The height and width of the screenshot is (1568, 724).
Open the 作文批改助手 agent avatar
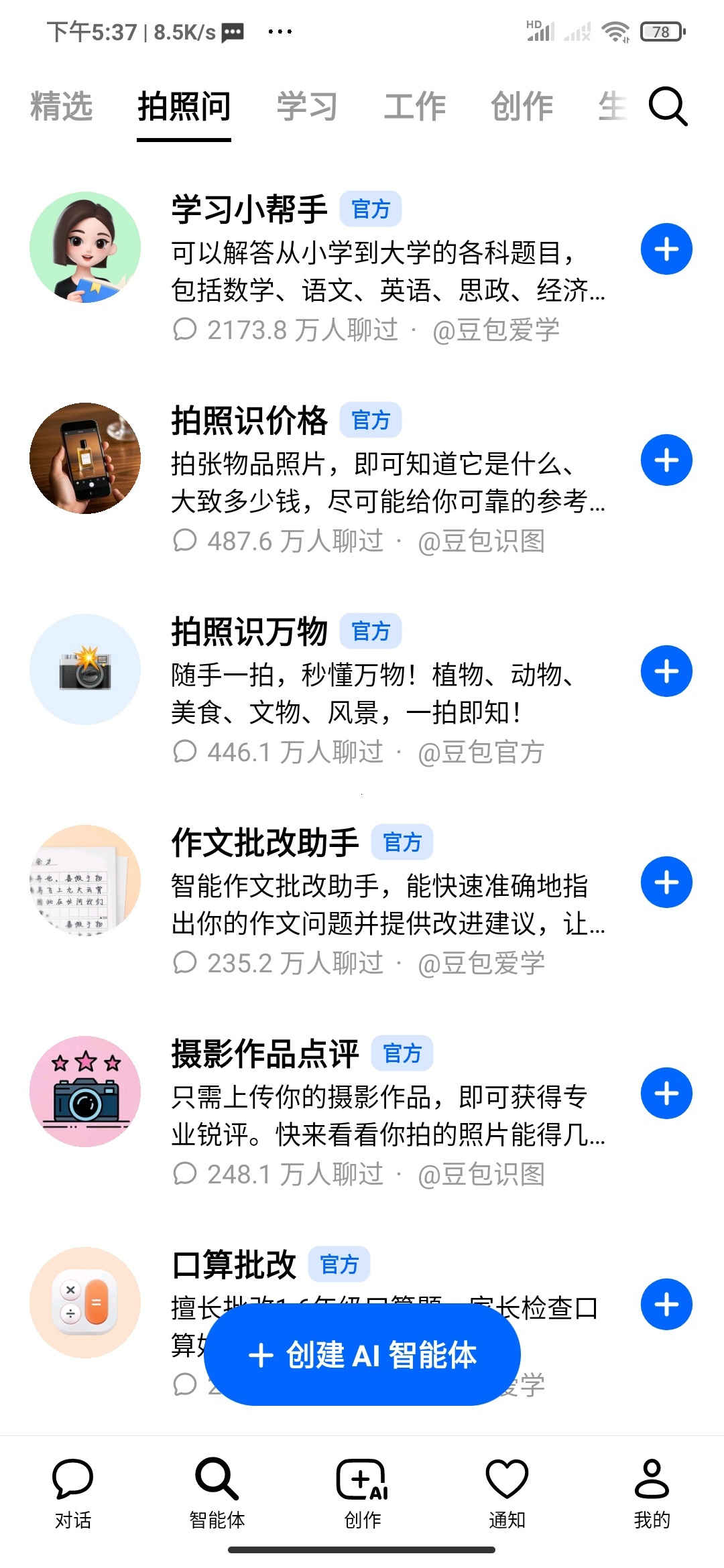[x=84, y=883]
